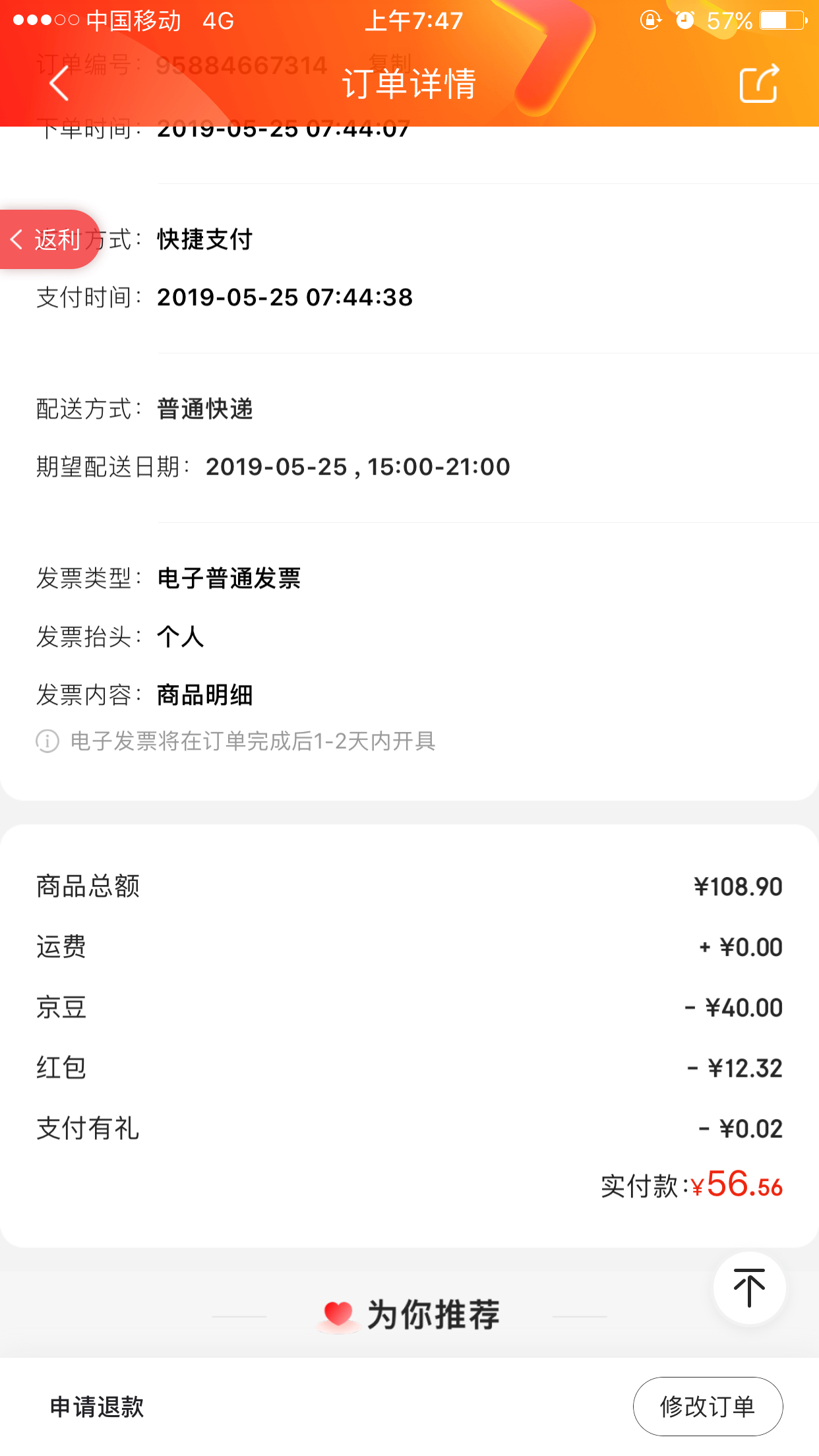
Task: Share this order via the share icon
Action: tap(759, 83)
